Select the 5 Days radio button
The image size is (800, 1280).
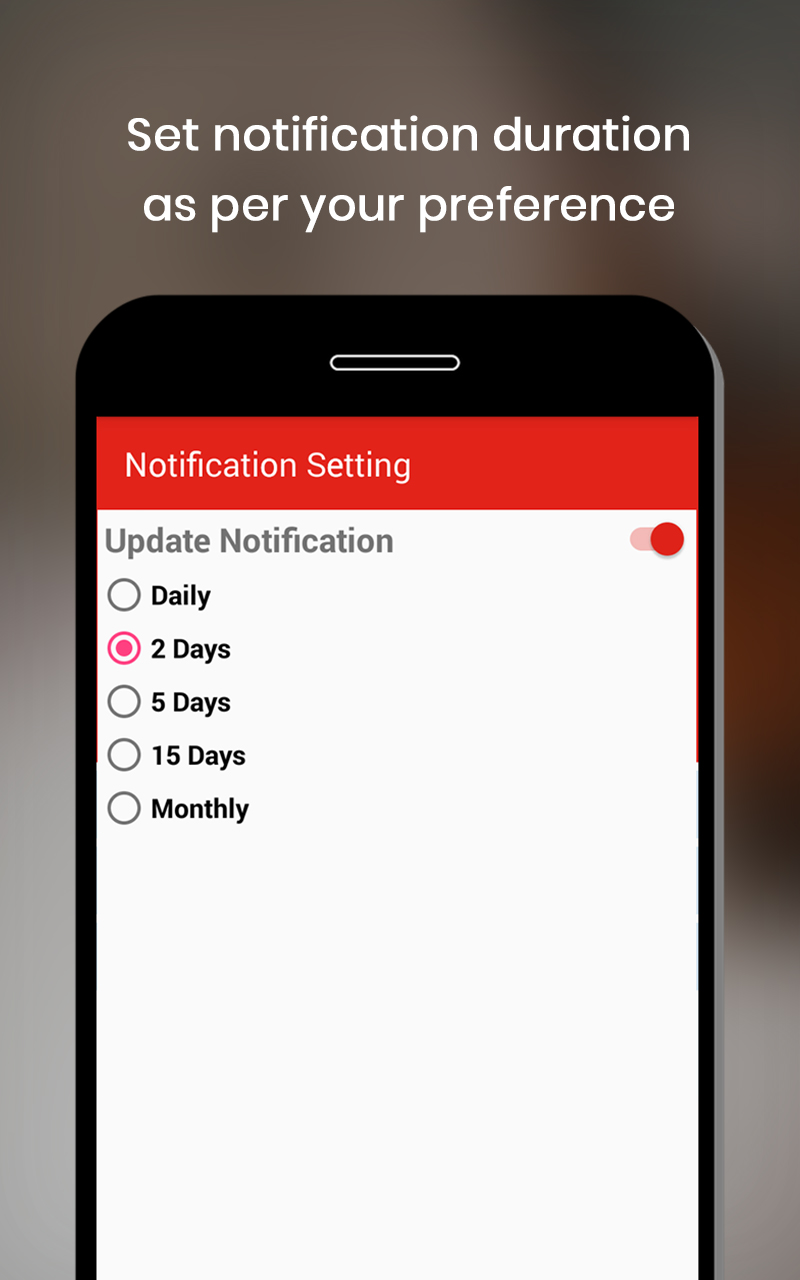tap(124, 701)
